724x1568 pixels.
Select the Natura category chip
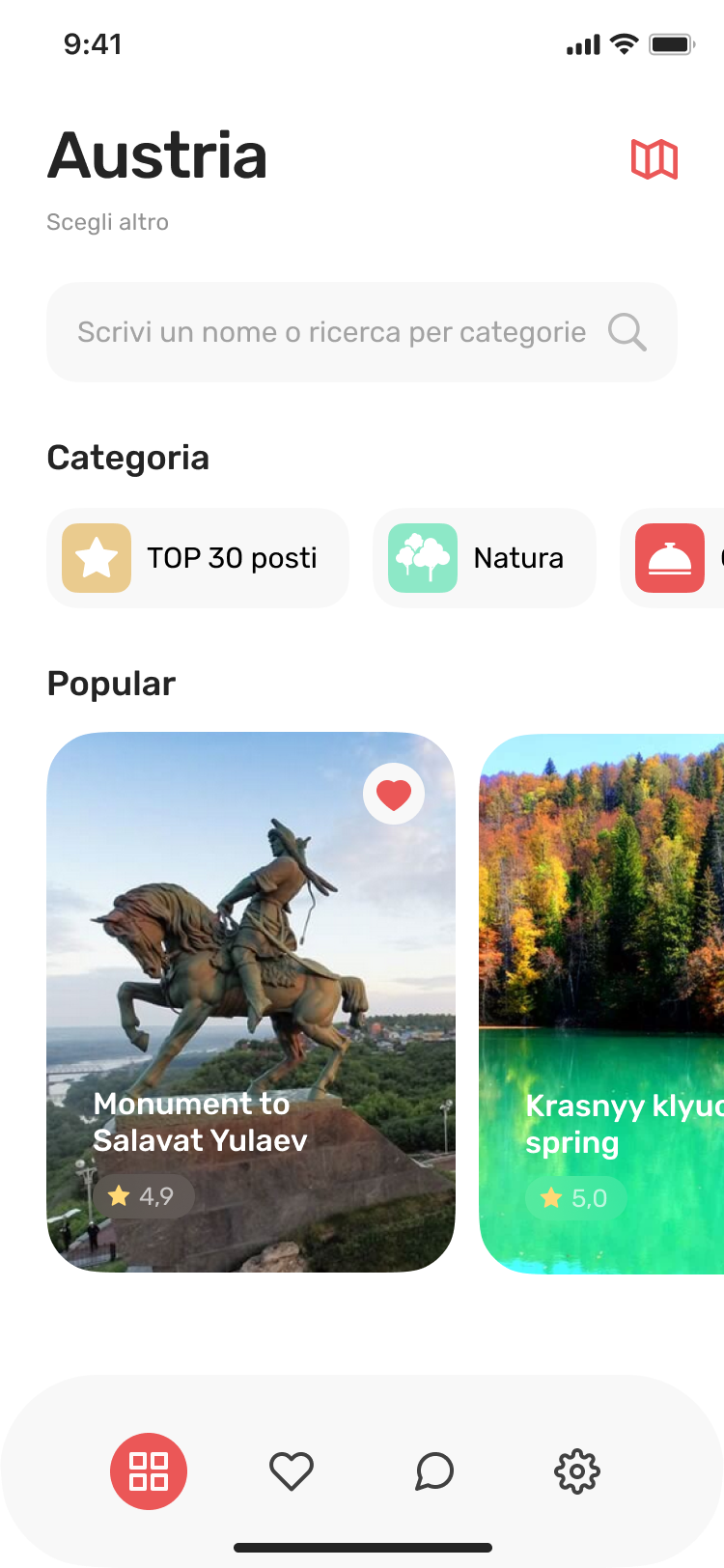click(484, 558)
